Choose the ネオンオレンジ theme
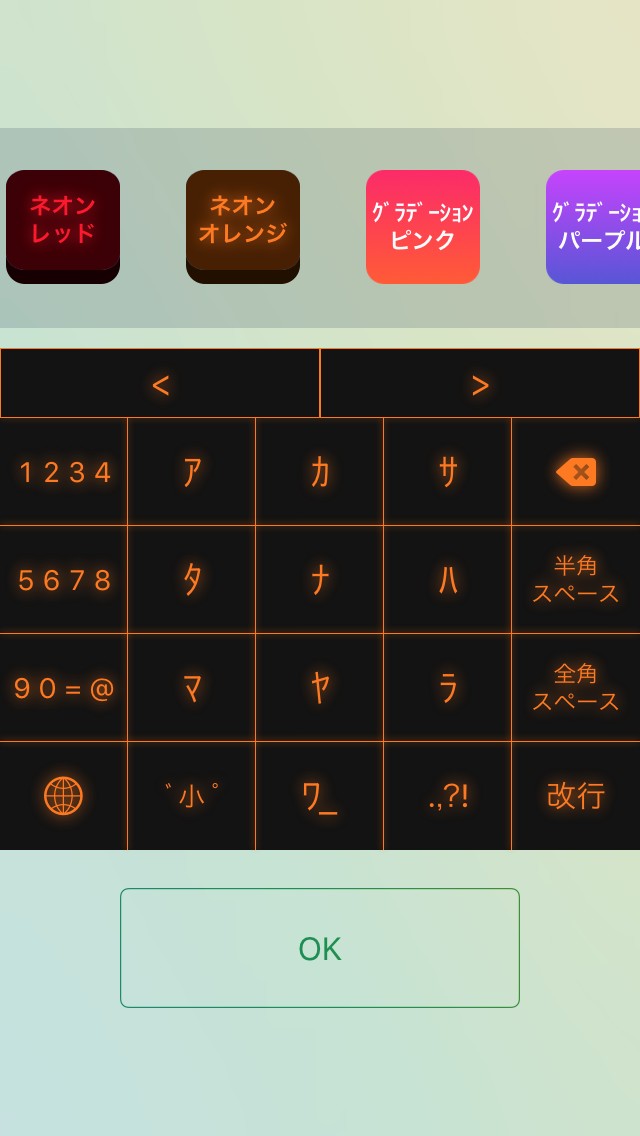The width and height of the screenshot is (640, 1136). point(243,226)
